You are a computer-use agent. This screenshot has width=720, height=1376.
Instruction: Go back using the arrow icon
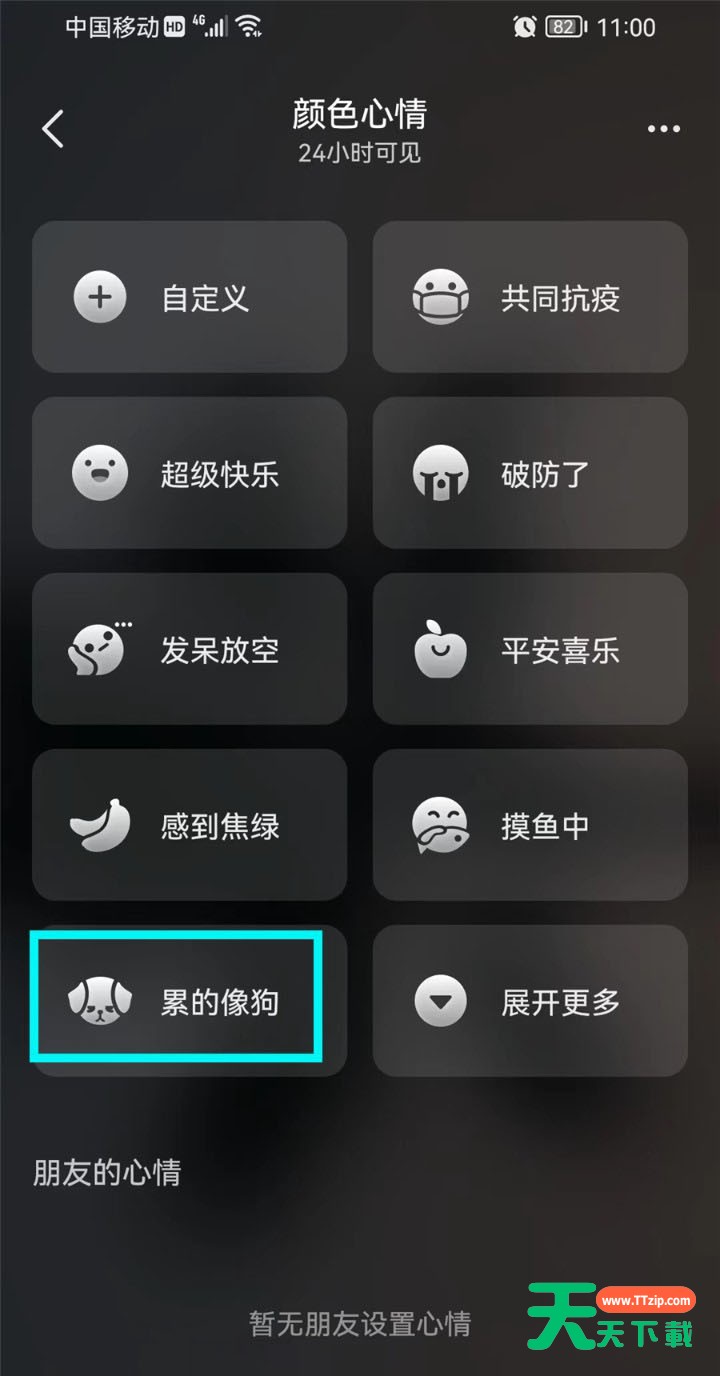53,129
